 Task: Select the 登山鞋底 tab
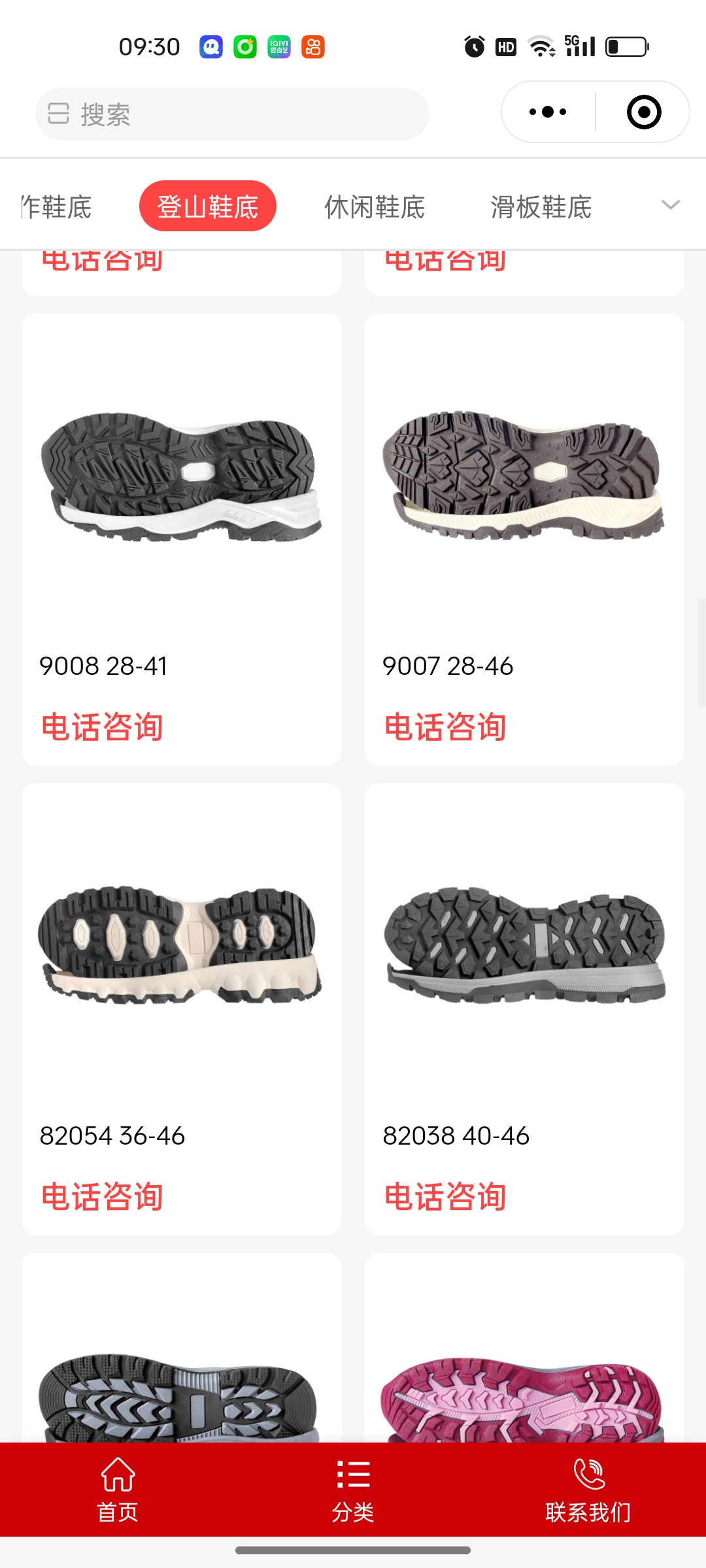tap(208, 206)
